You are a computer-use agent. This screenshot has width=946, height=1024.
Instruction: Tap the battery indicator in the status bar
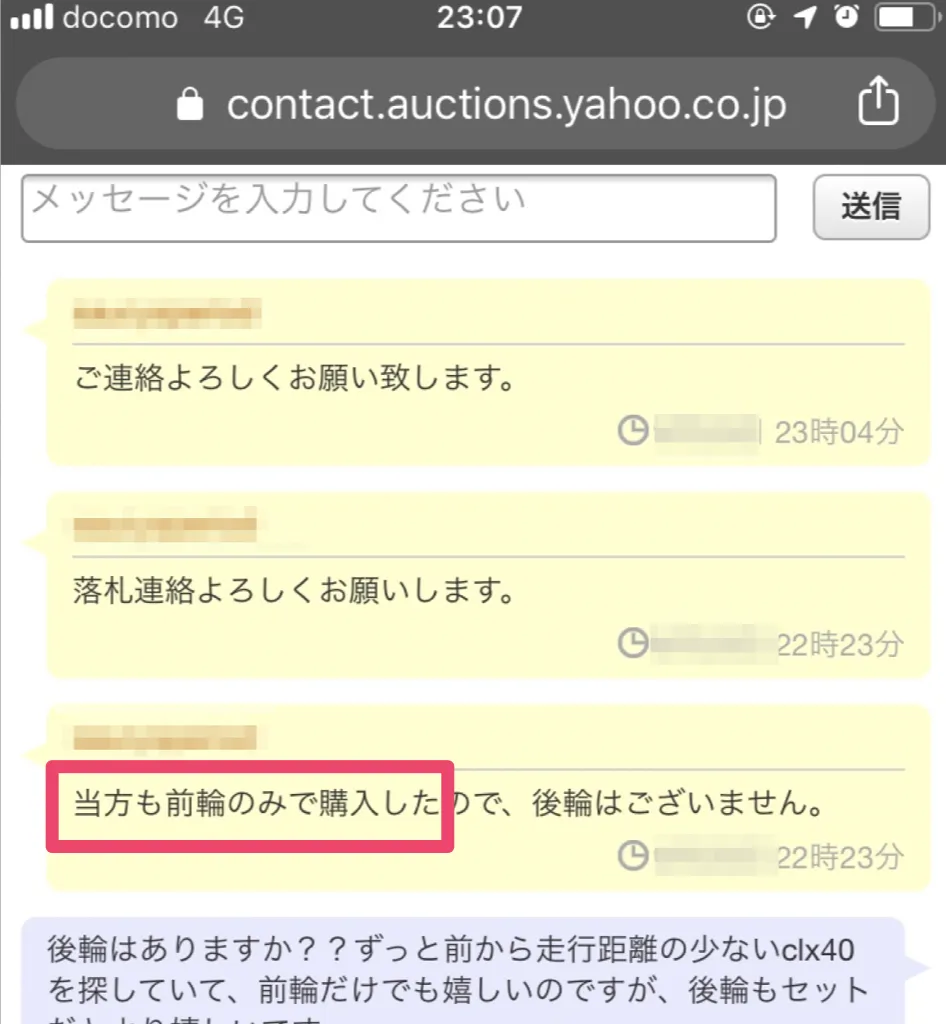click(901, 16)
